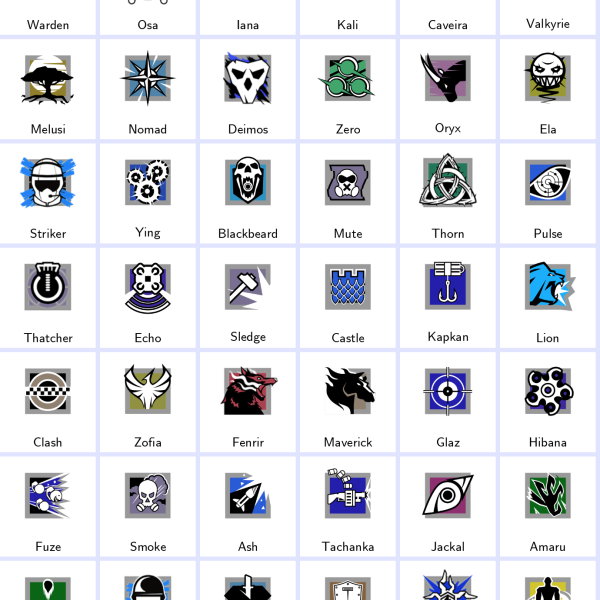
Task: Select the Oryx operator
Action: (448, 89)
